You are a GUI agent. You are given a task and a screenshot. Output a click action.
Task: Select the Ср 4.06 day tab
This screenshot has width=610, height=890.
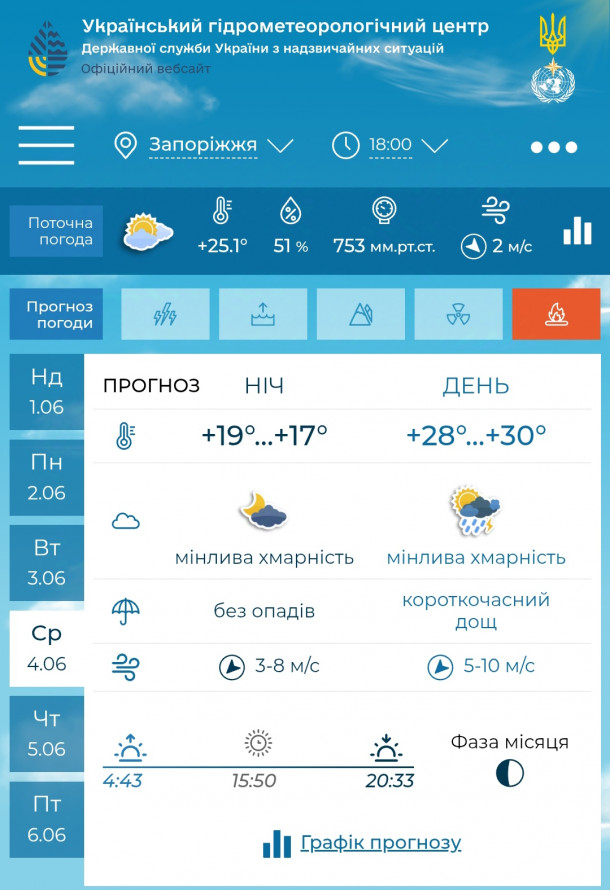pos(47,648)
